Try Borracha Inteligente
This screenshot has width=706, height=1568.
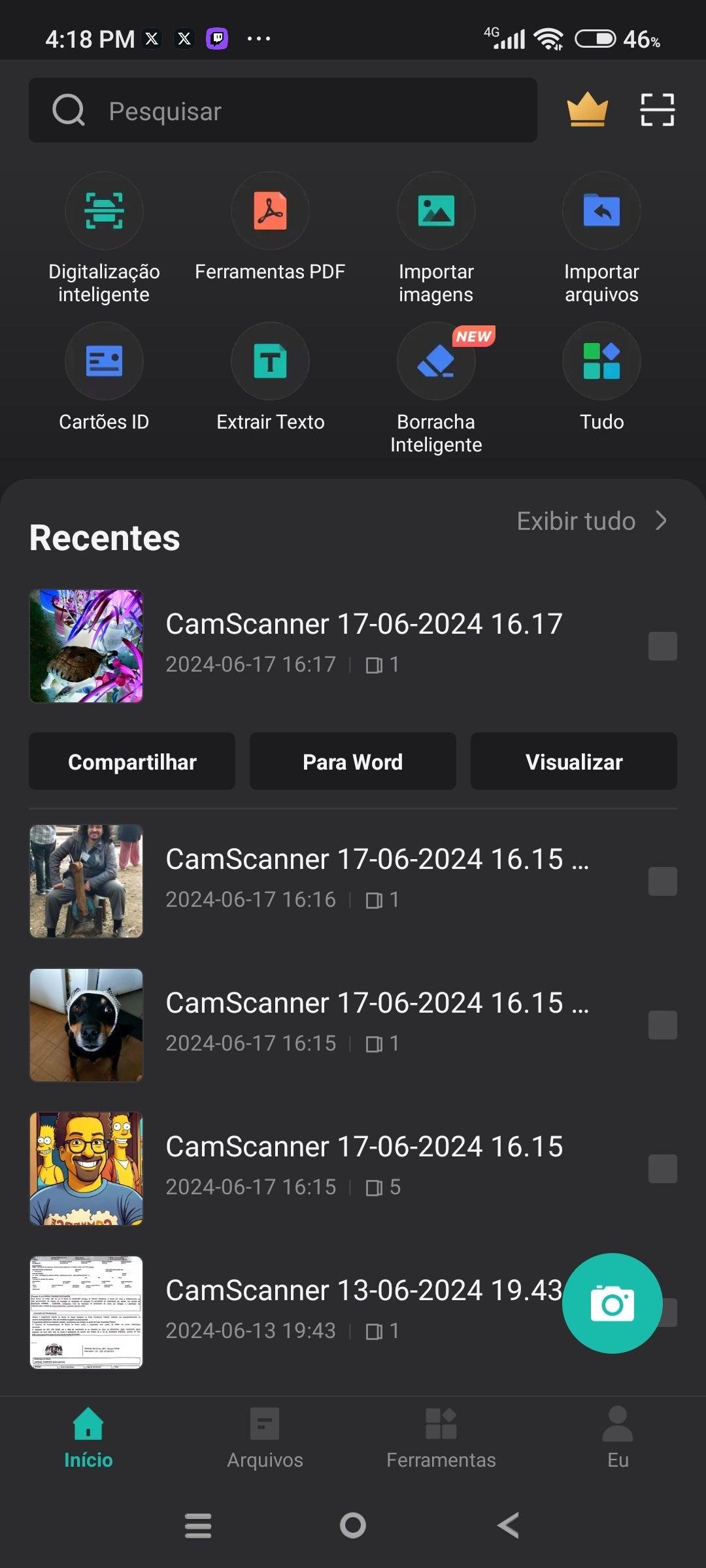(436, 361)
